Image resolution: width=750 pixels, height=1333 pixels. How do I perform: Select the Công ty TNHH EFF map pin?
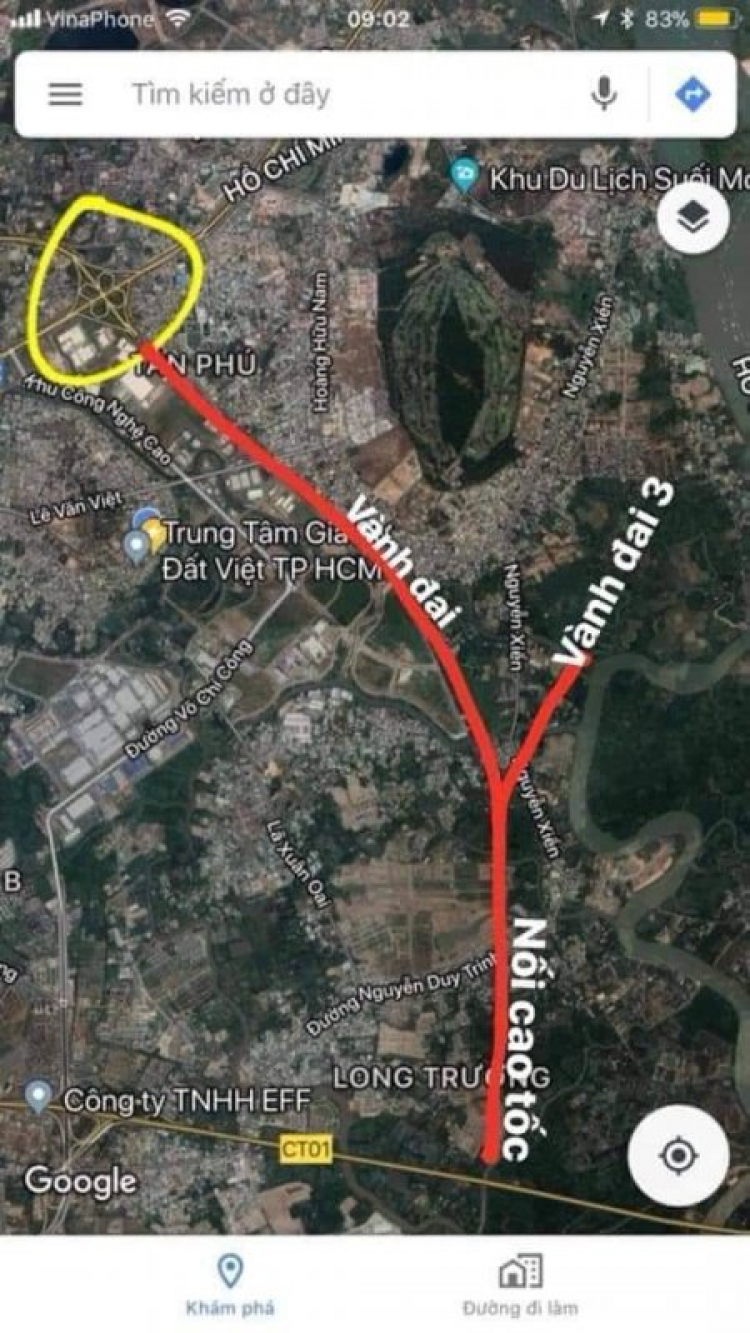tap(39, 1097)
